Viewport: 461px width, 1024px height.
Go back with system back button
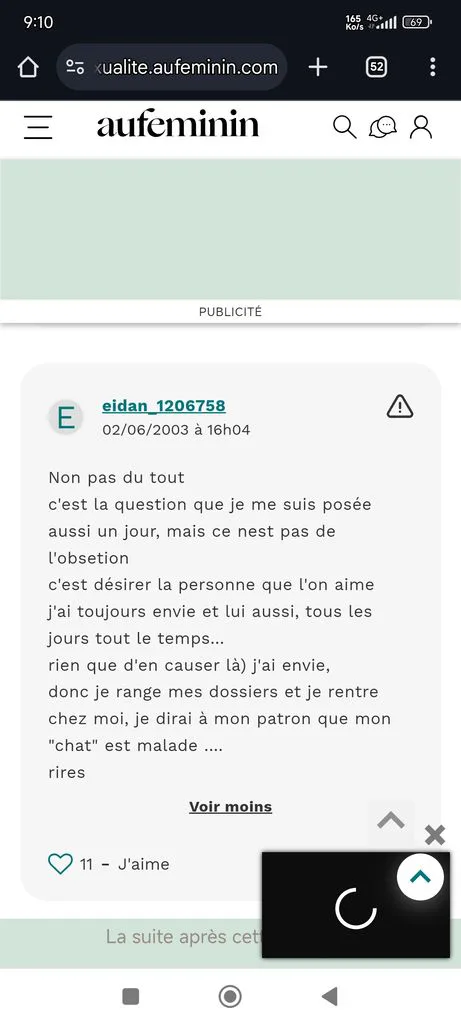click(x=330, y=996)
